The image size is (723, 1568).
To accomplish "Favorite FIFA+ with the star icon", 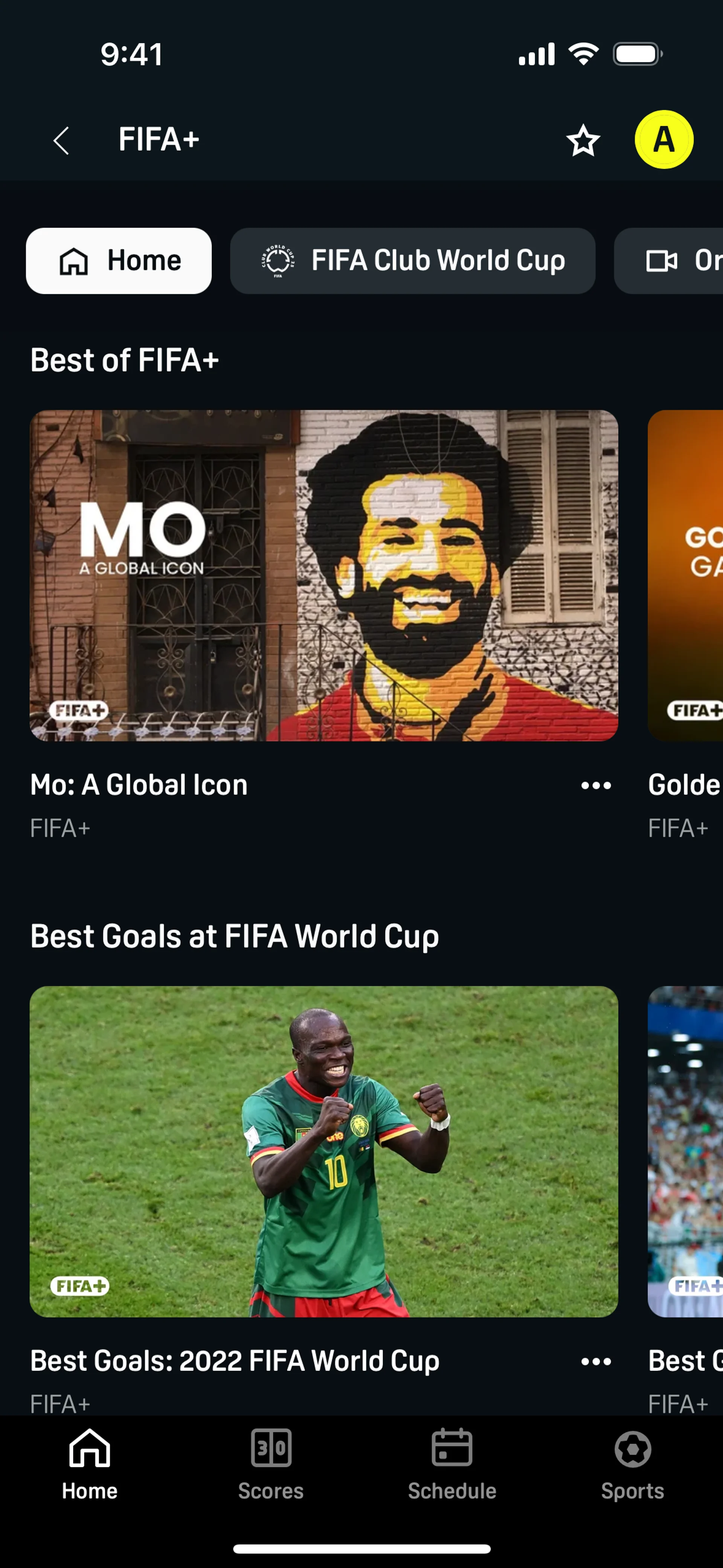I will [x=583, y=141].
